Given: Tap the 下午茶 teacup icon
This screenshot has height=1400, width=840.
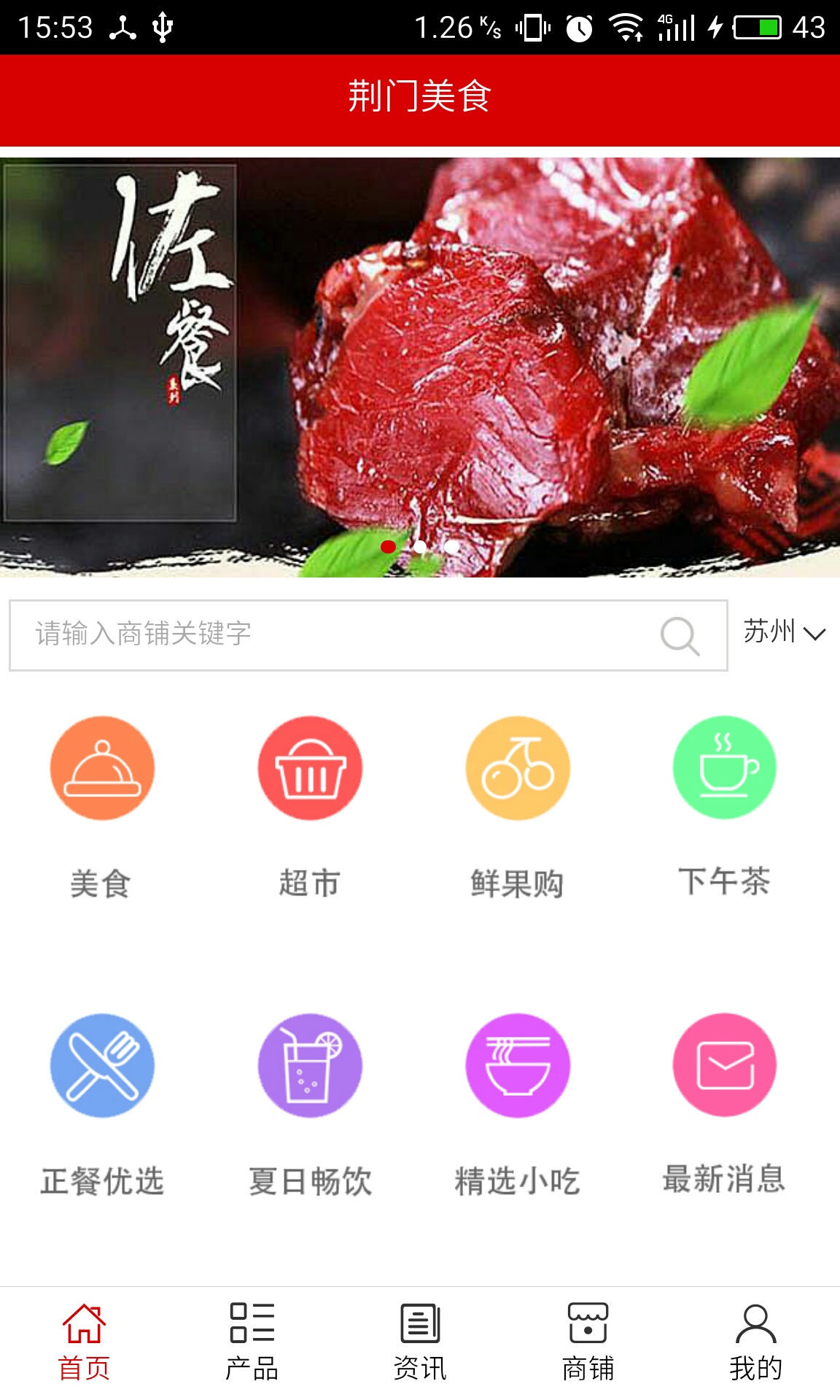Looking at the screenshot, I should coord(724,768).
